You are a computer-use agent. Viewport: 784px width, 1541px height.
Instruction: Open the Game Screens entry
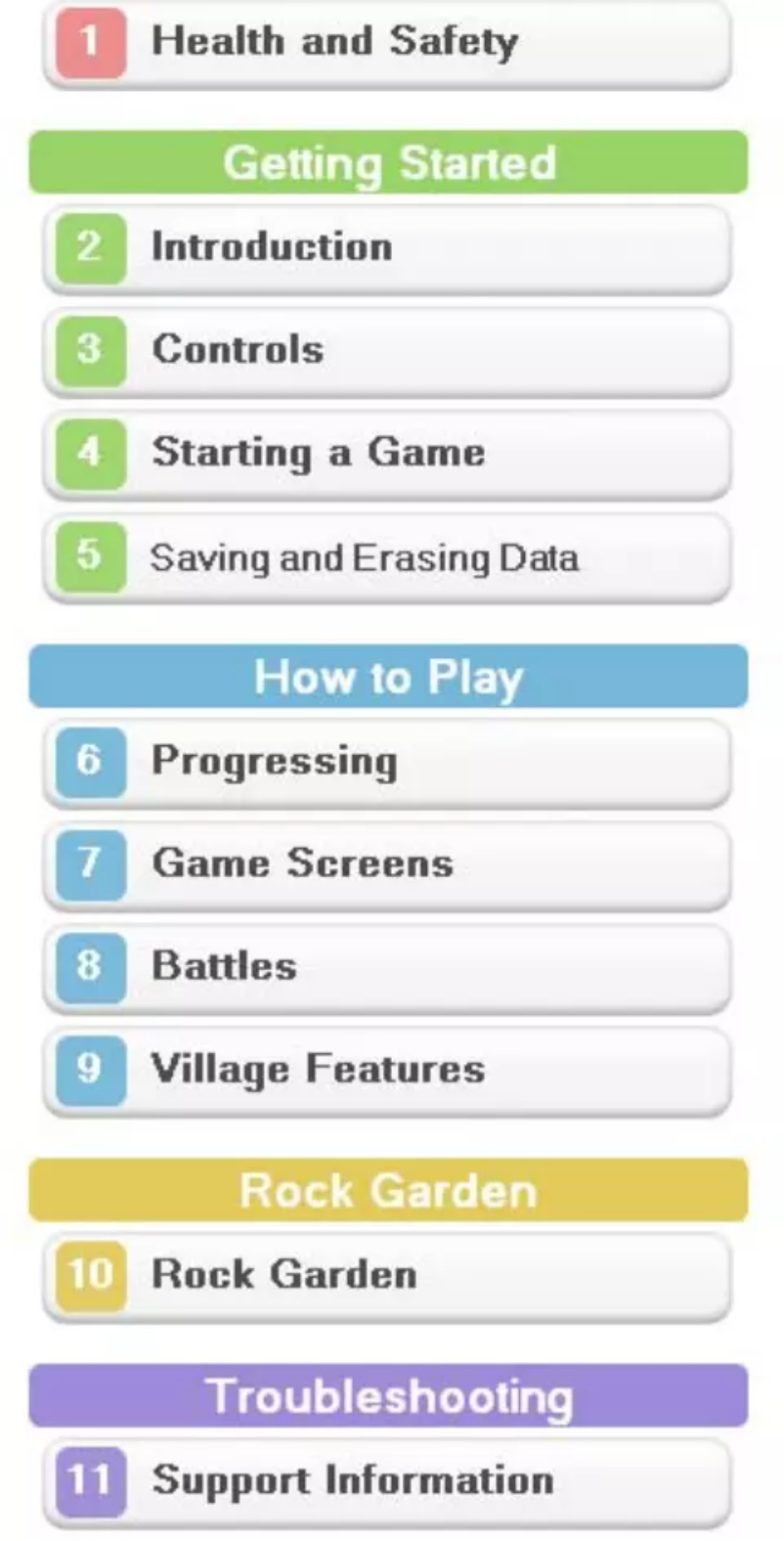tap(387, 864)
